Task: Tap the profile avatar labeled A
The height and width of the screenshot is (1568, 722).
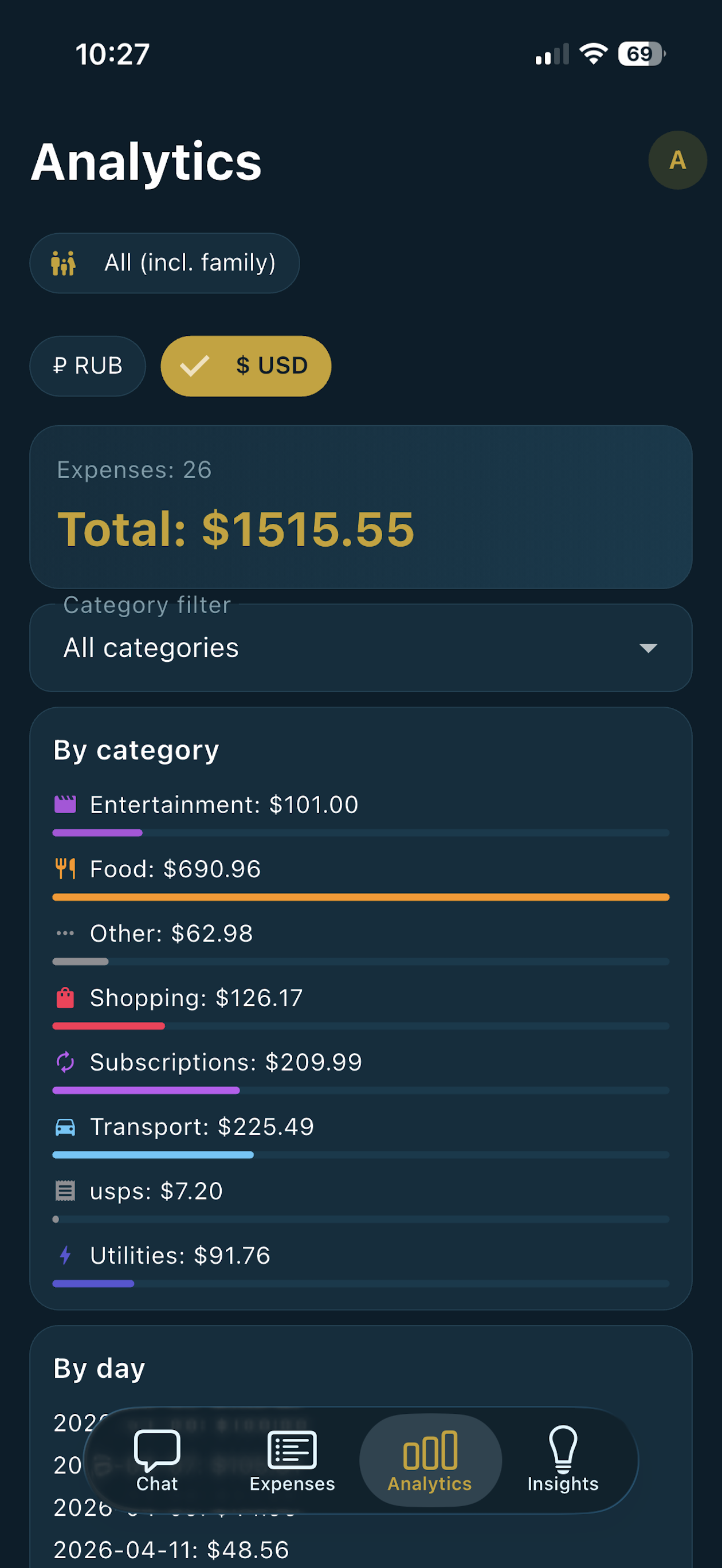Action: pyautogui.click(x=676, y=160)
